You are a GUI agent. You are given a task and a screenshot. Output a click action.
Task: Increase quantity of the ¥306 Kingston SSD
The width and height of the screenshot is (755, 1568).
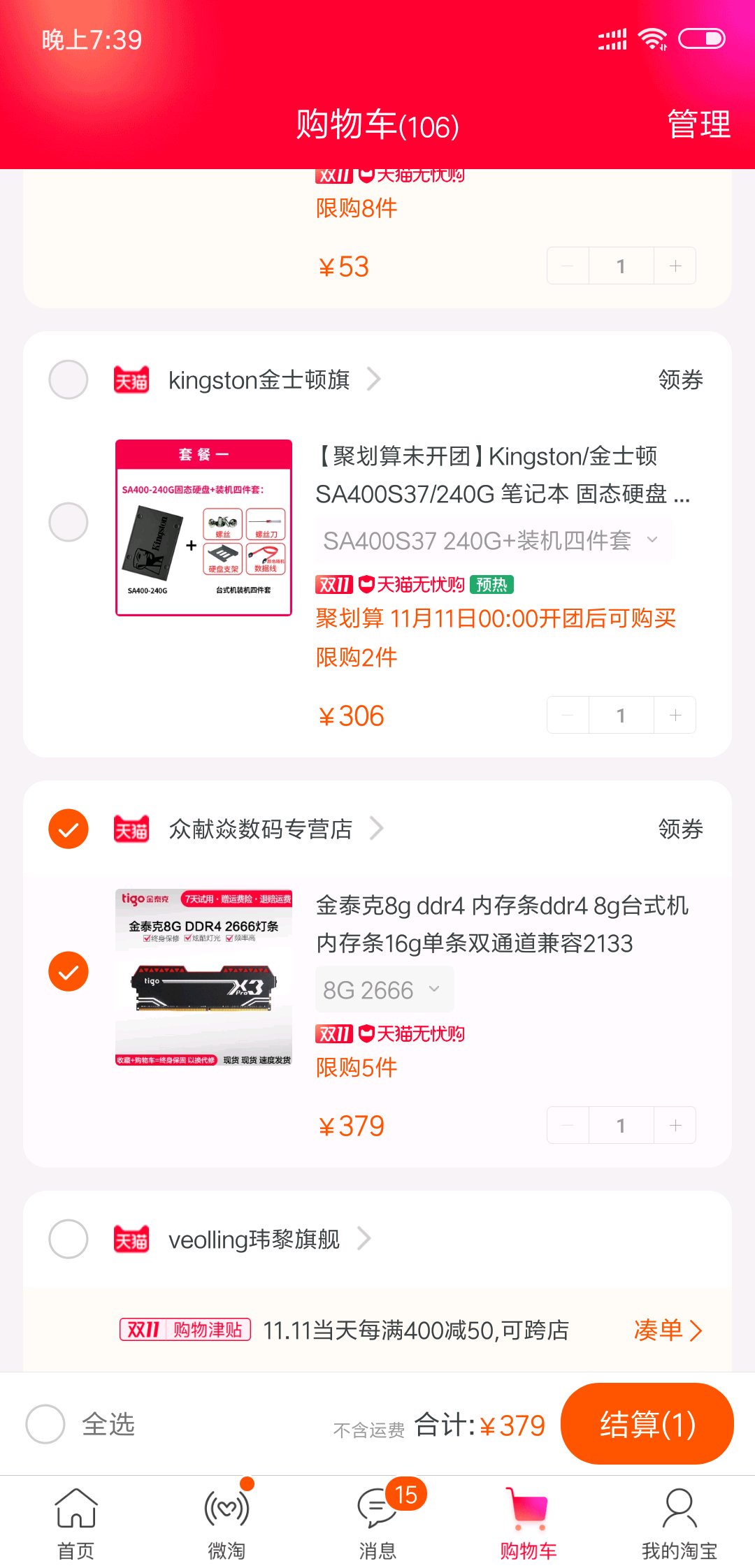click(x=675, y=715)
